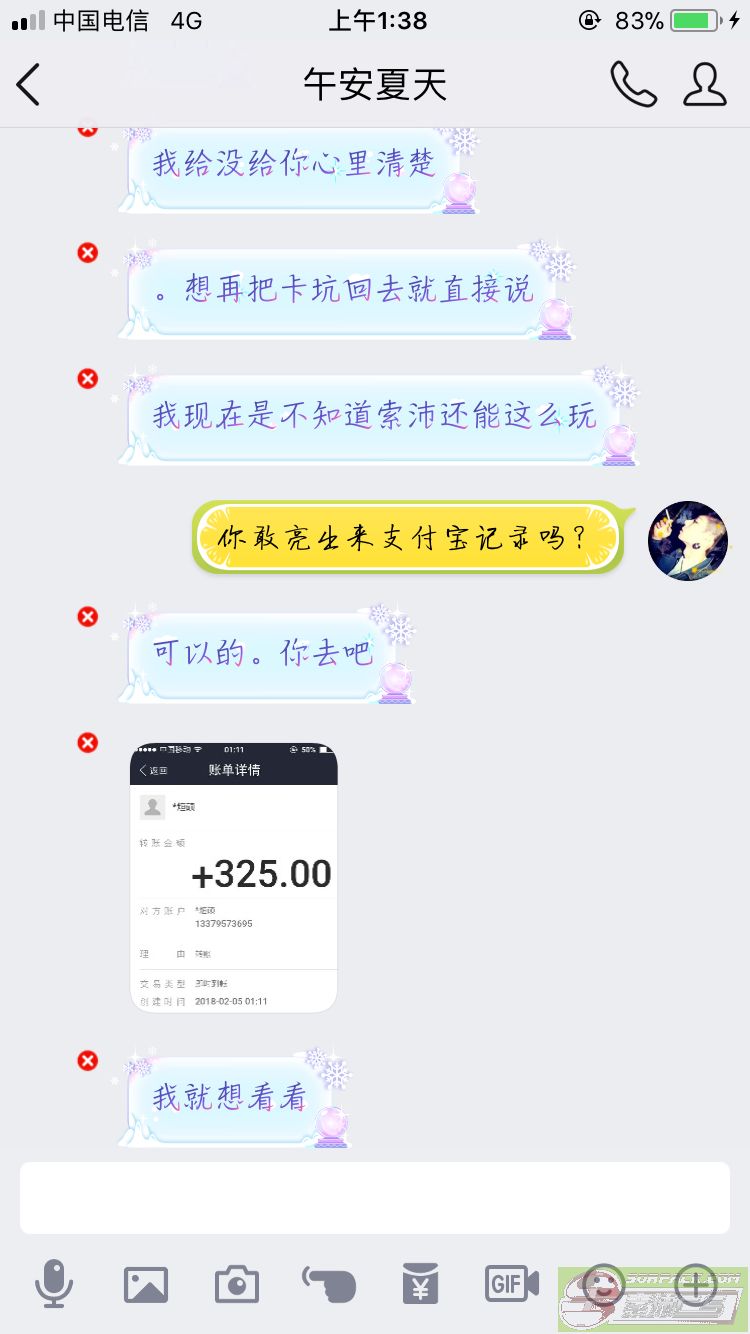Tap the red error icon beside 可以的。你去吧
The height and width of the screenshot is (1334, 750).
(x=88, y=617)
